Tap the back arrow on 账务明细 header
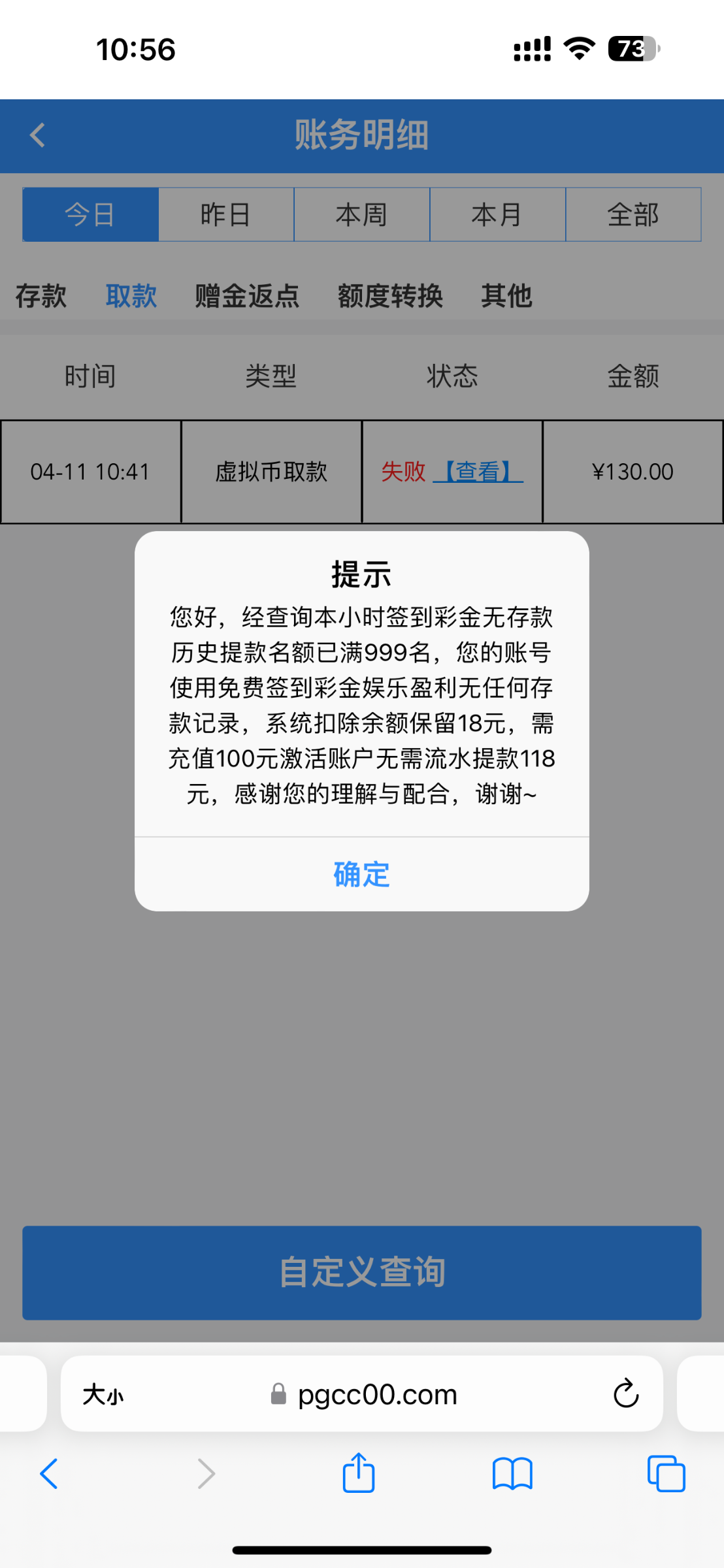The height and width of the screenshot is (1568, 724). point(37,135)
